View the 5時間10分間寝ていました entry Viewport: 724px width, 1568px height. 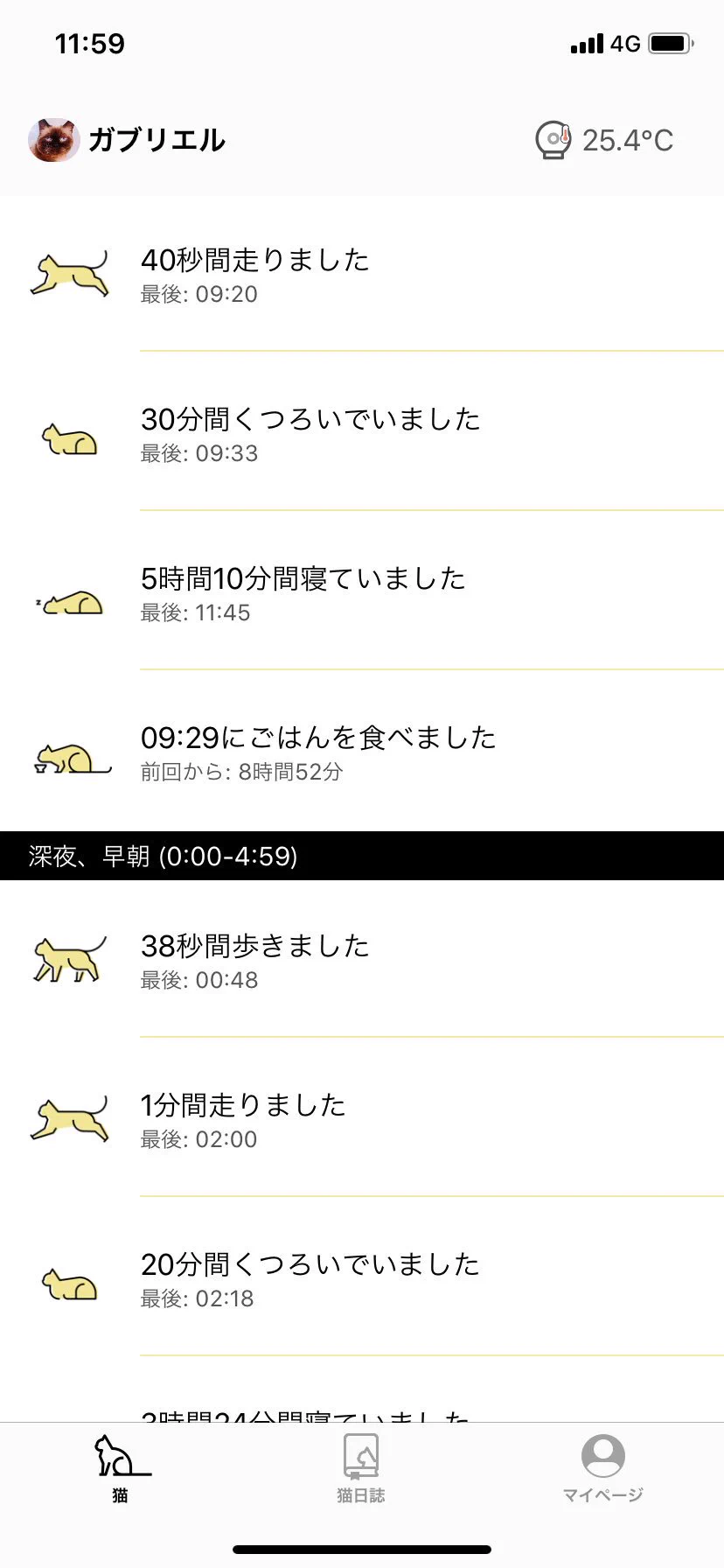tap(362, 591)
